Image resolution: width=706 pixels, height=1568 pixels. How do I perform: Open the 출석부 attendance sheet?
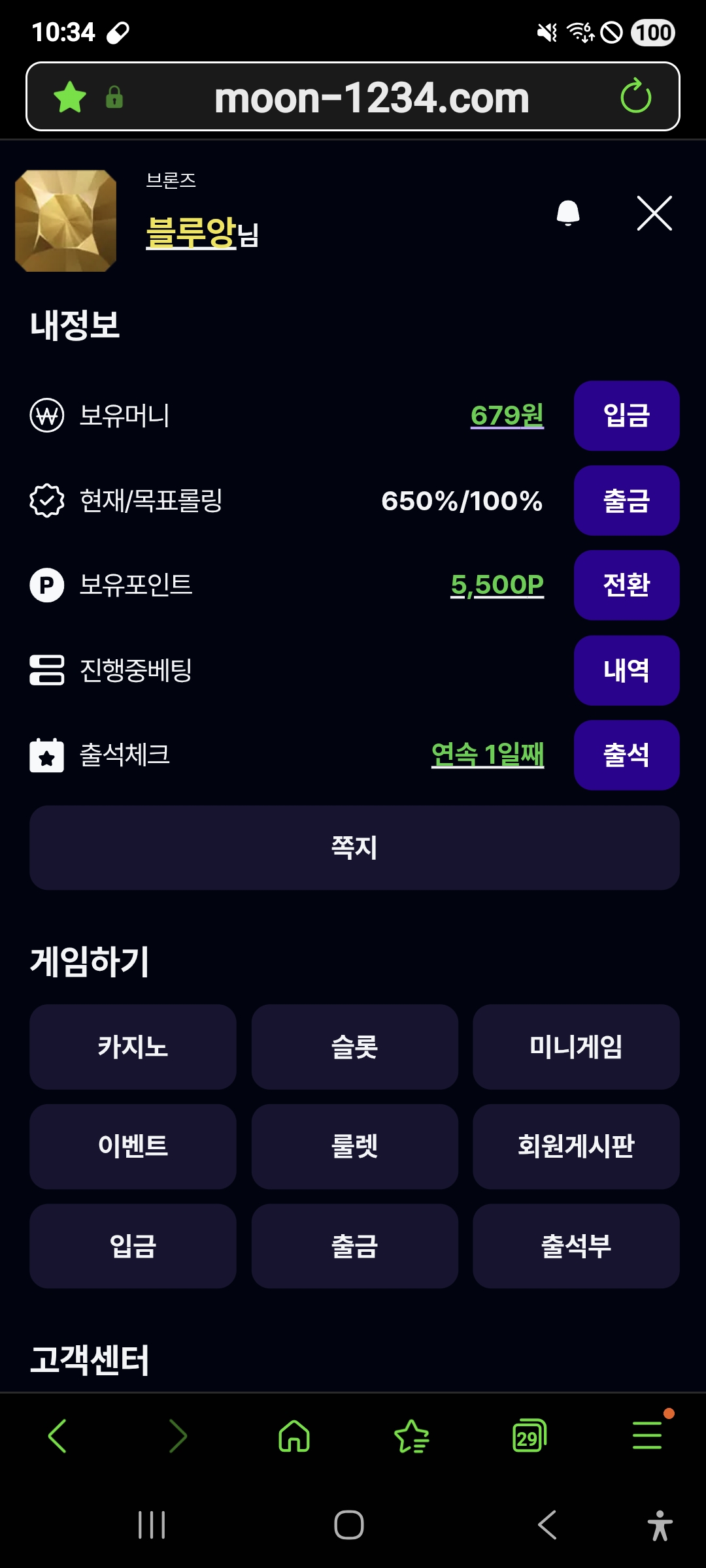coord(576,1246)
